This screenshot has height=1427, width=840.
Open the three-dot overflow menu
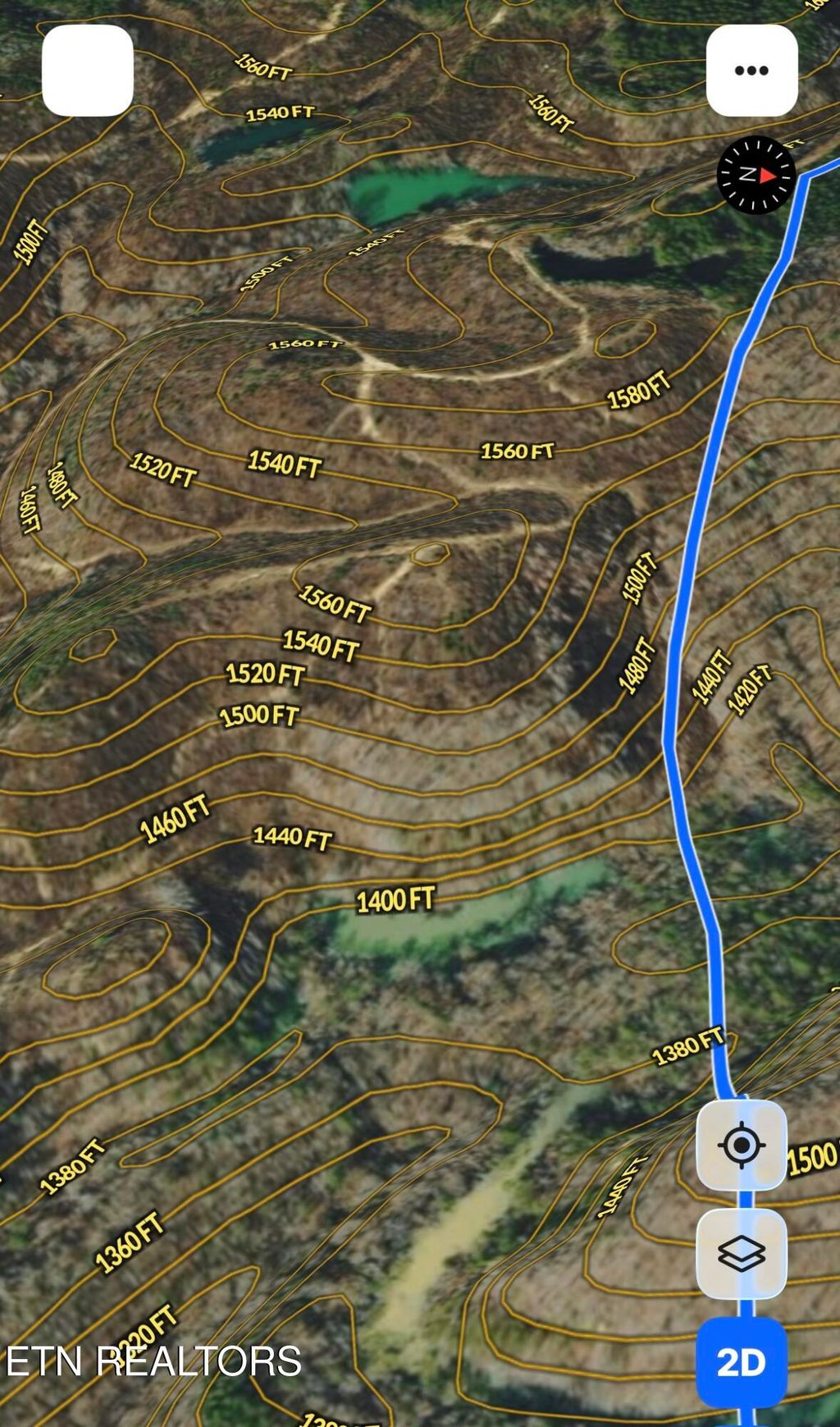751,71
